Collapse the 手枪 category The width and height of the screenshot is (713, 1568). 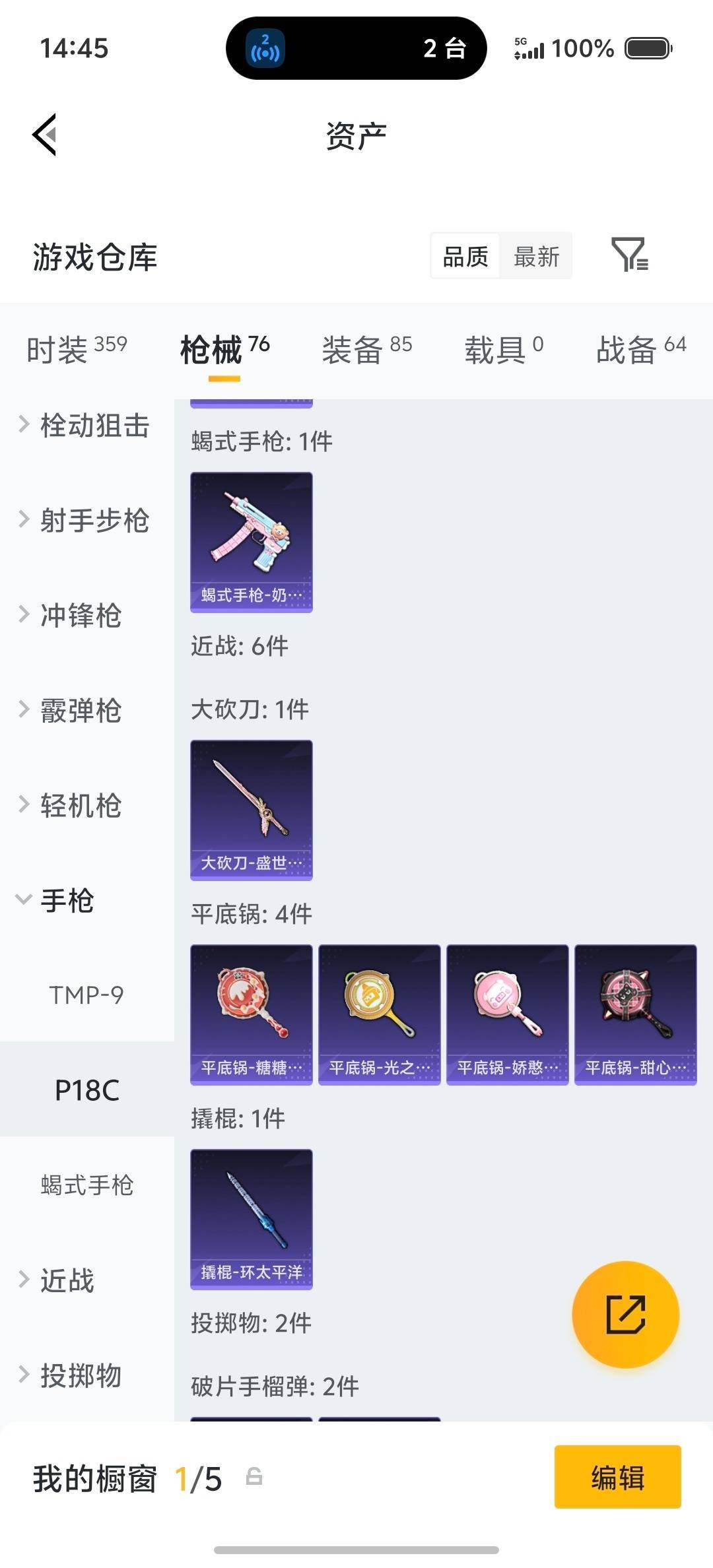point(66,900)
